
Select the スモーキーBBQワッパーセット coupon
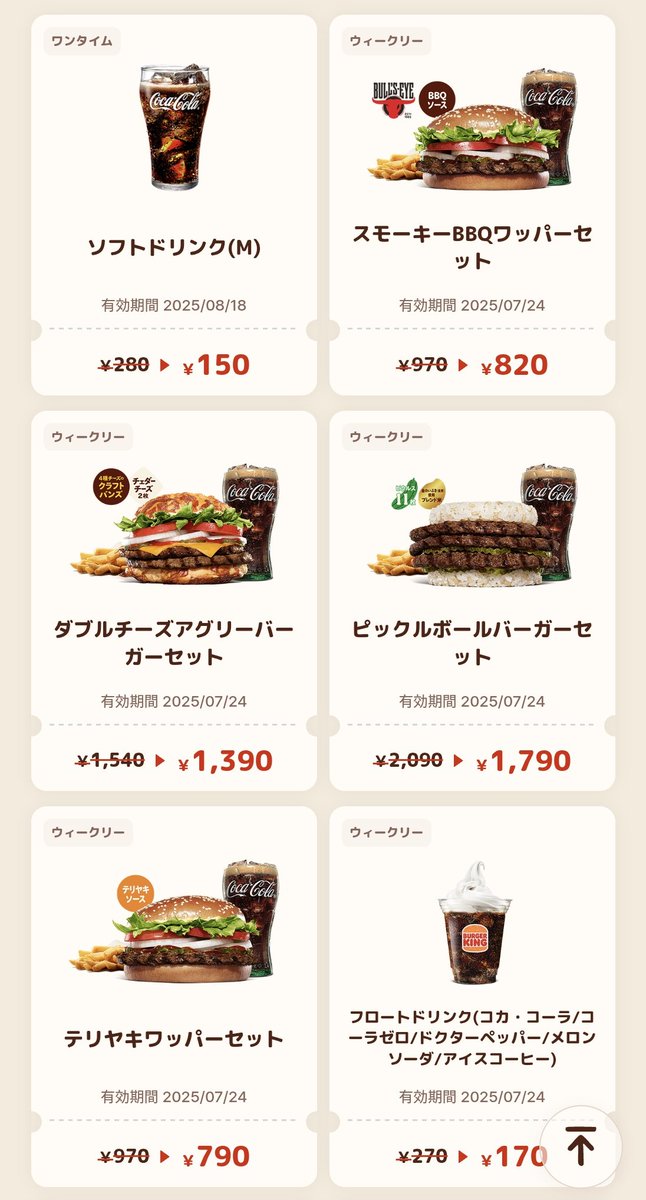472,205
